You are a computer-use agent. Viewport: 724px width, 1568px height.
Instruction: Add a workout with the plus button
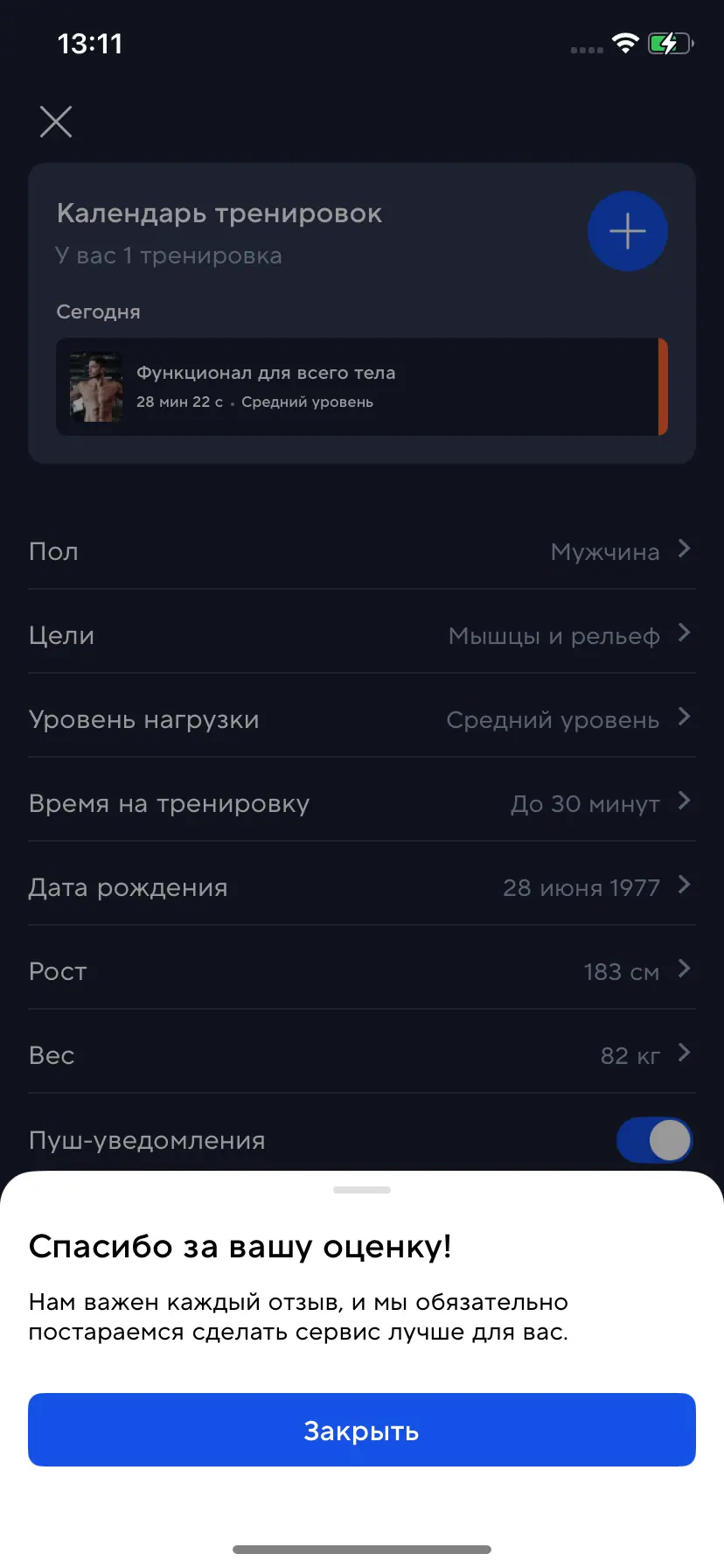point(627,231)
